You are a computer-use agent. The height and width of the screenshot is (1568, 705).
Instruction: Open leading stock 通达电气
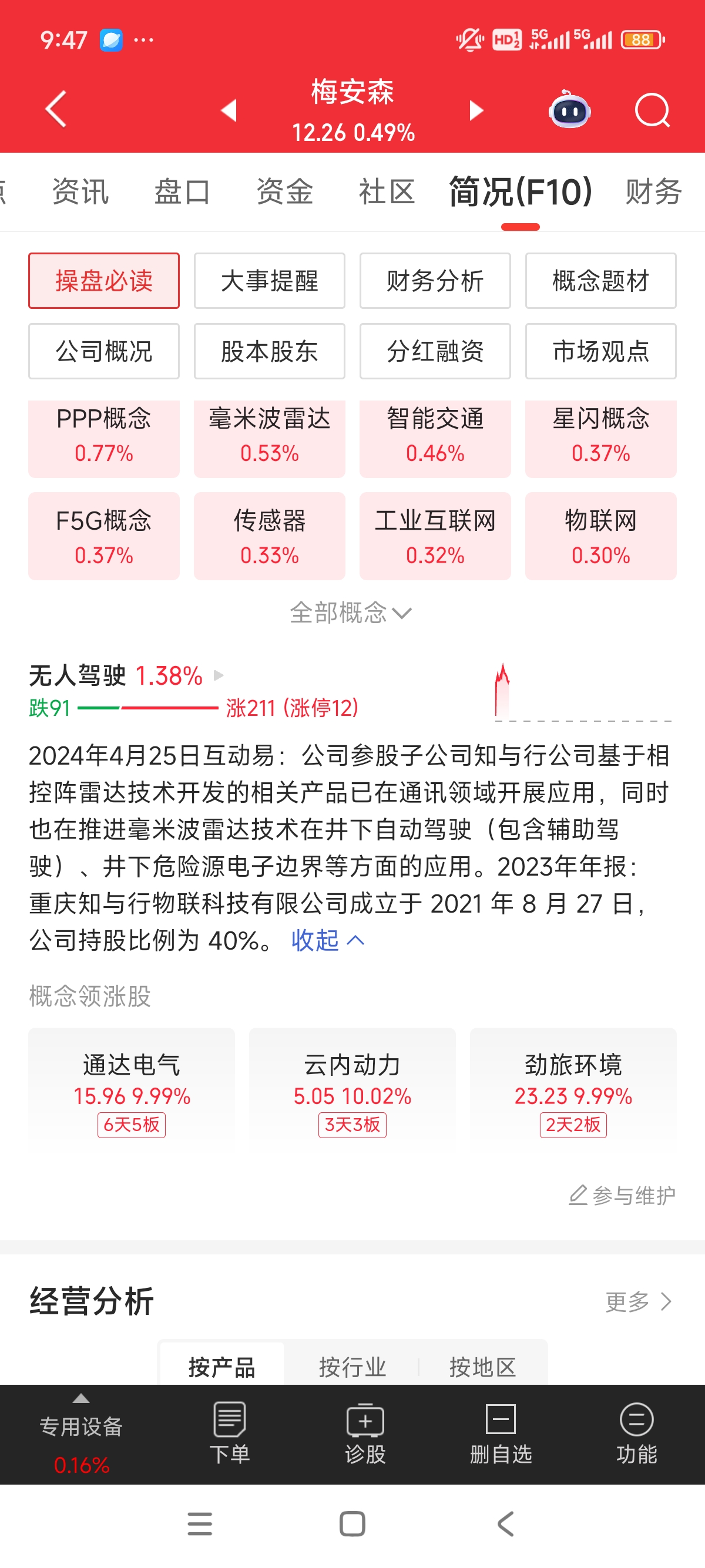click(x=132, y=1089)
